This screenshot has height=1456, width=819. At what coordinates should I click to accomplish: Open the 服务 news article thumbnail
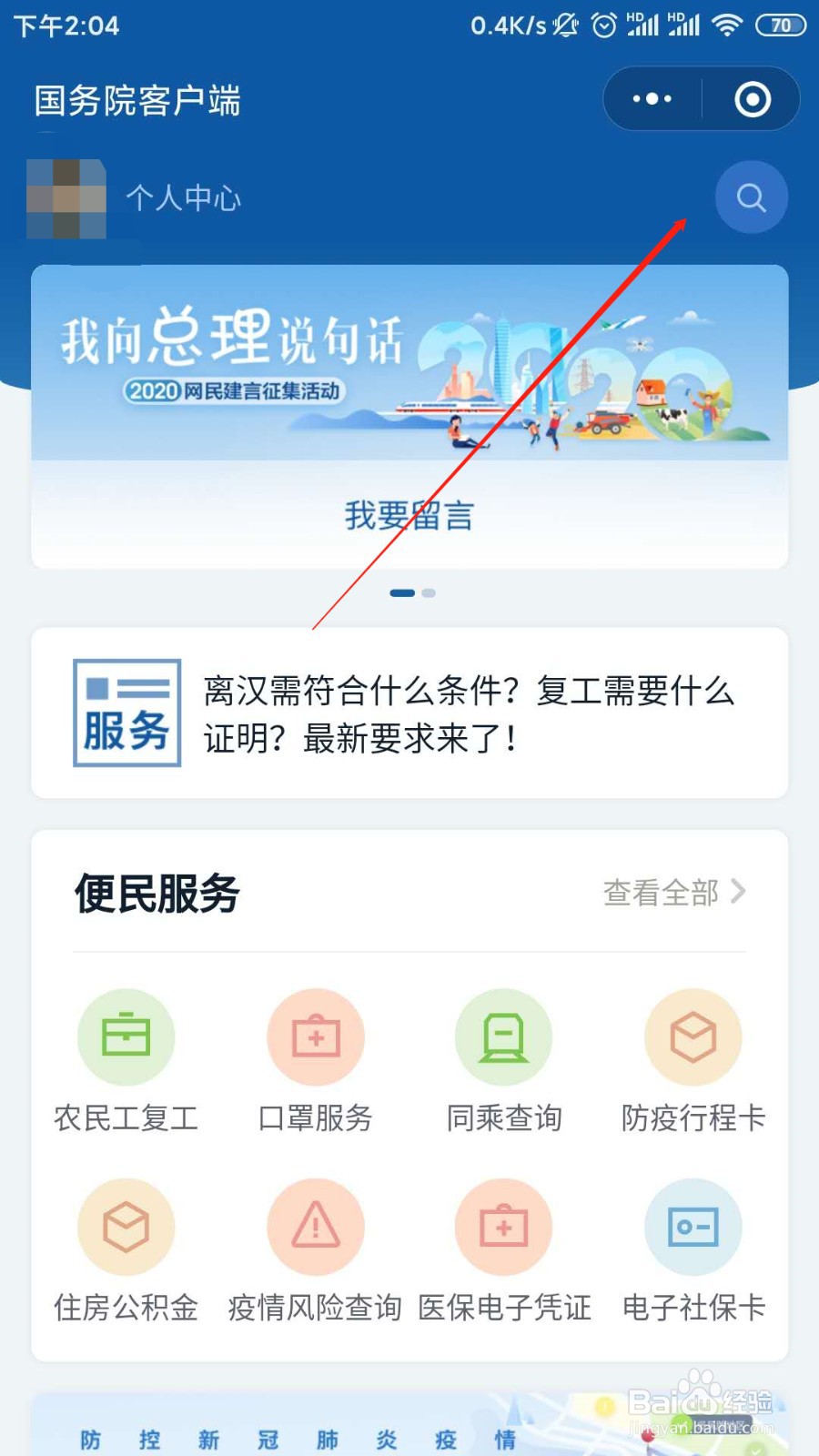tap(126, 713)
